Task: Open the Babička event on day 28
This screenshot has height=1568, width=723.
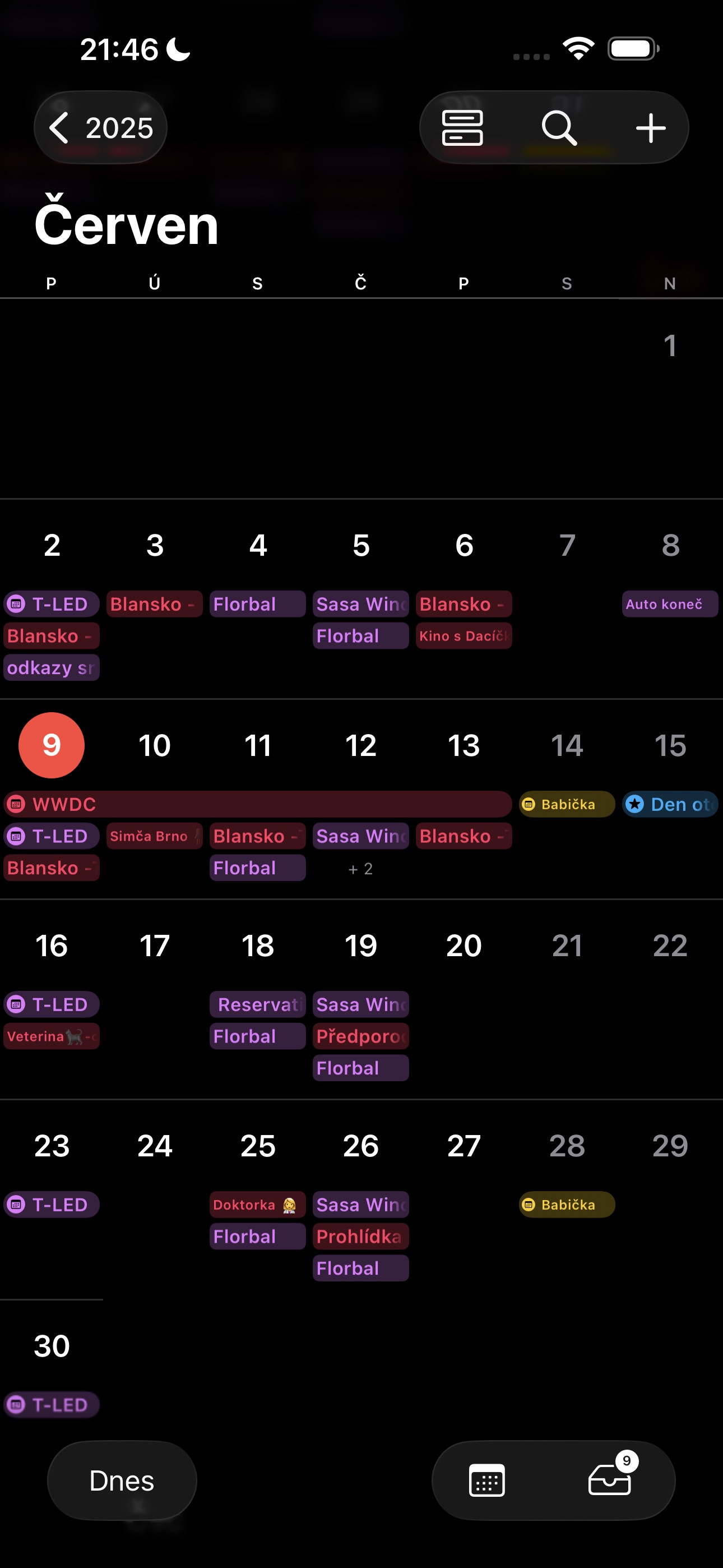Action: pyautogui.click(x=567, y=1205)
